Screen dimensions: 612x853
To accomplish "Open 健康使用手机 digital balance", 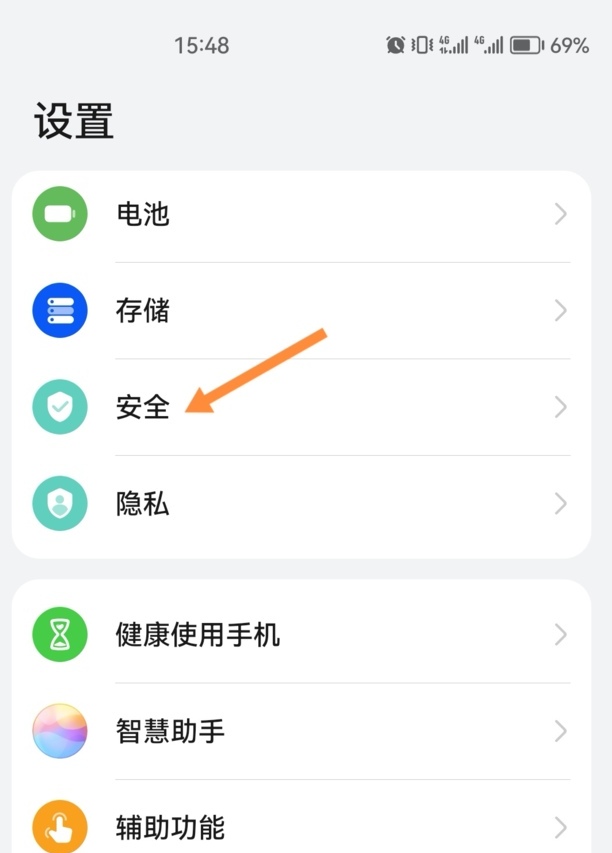I will coord(300,635).
